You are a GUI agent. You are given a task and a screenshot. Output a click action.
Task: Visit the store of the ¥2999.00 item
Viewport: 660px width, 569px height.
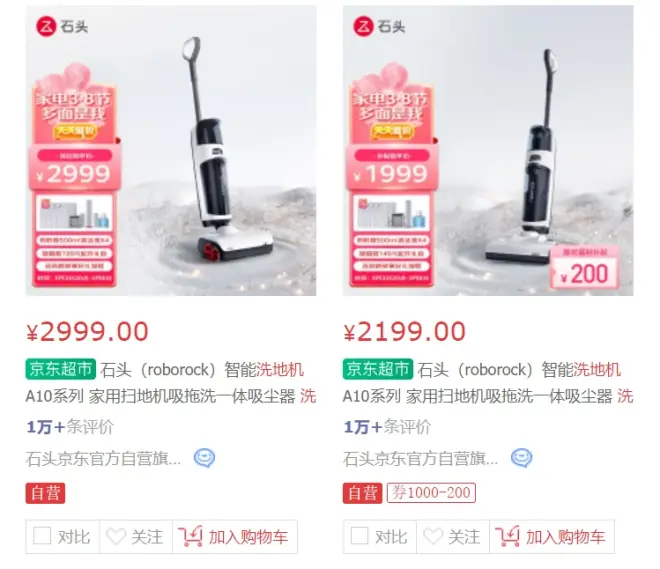(x=104, y=459)
